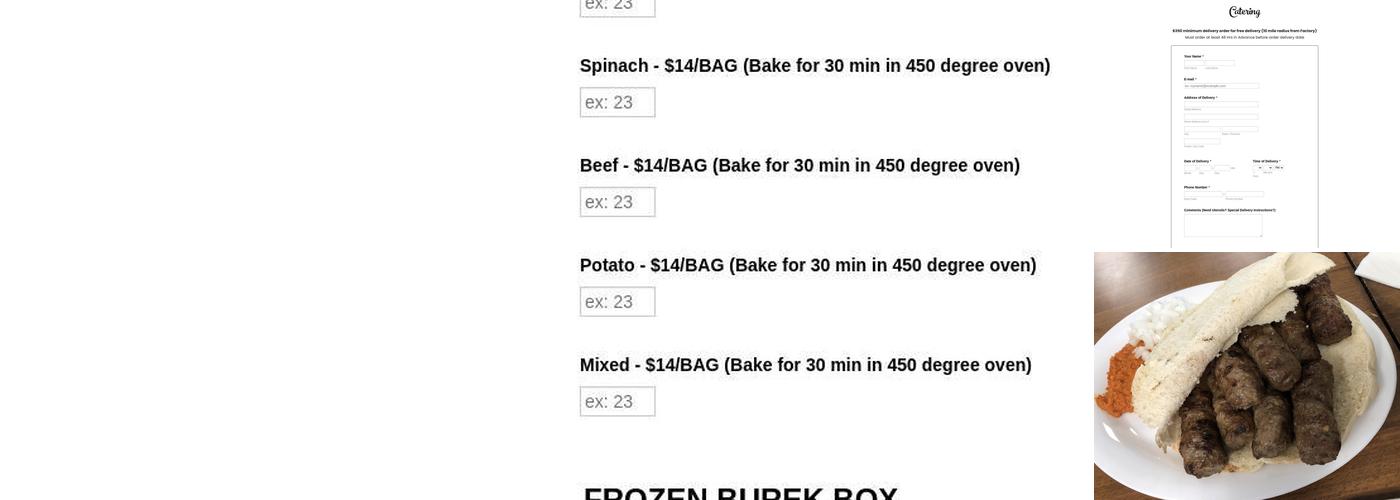Focus the Beef bag quantity input
Screen dimensions: 1400x500
[617, 202]
